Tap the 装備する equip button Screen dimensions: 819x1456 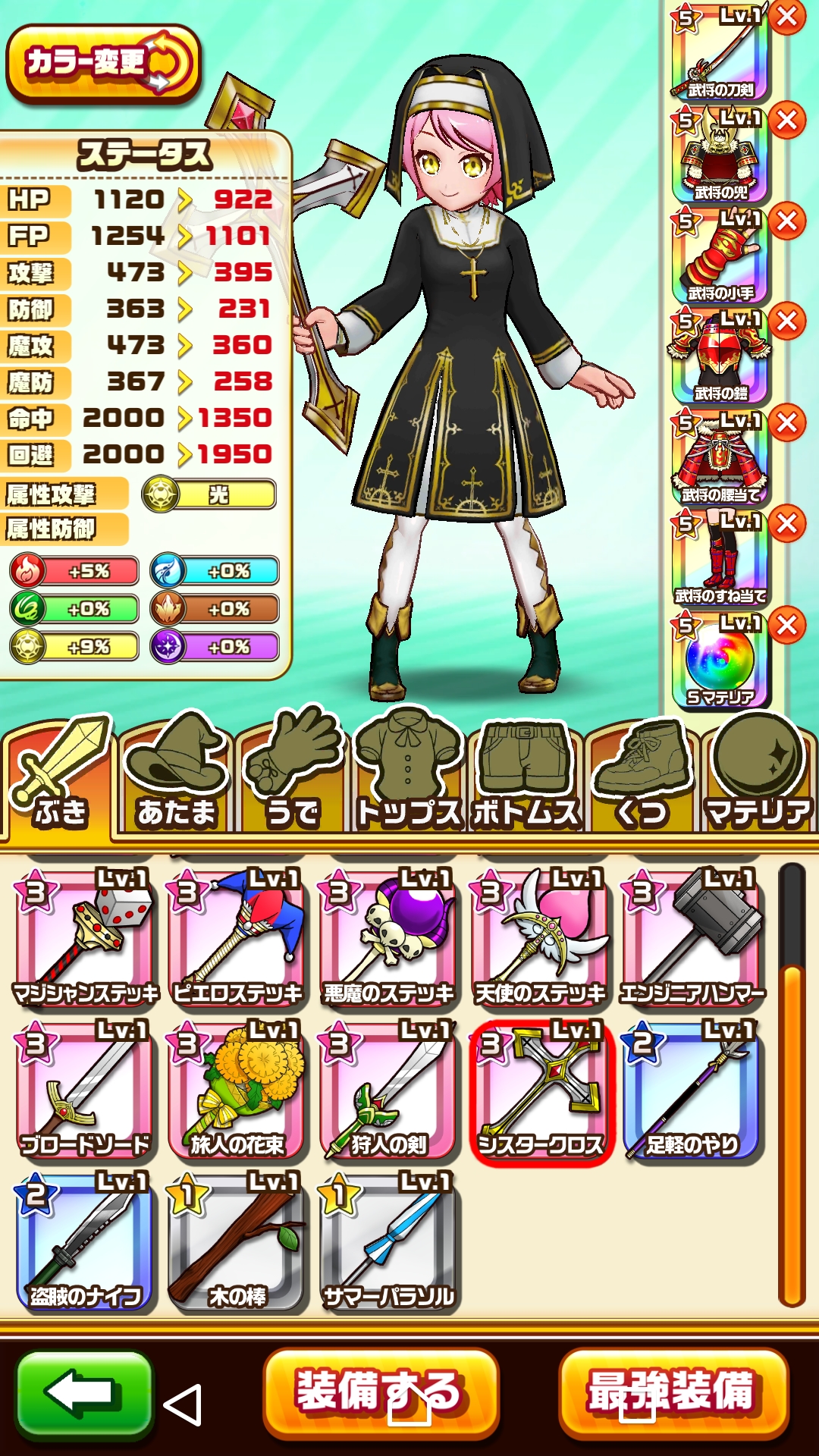pyautogui.click(x=381, y=1392)
